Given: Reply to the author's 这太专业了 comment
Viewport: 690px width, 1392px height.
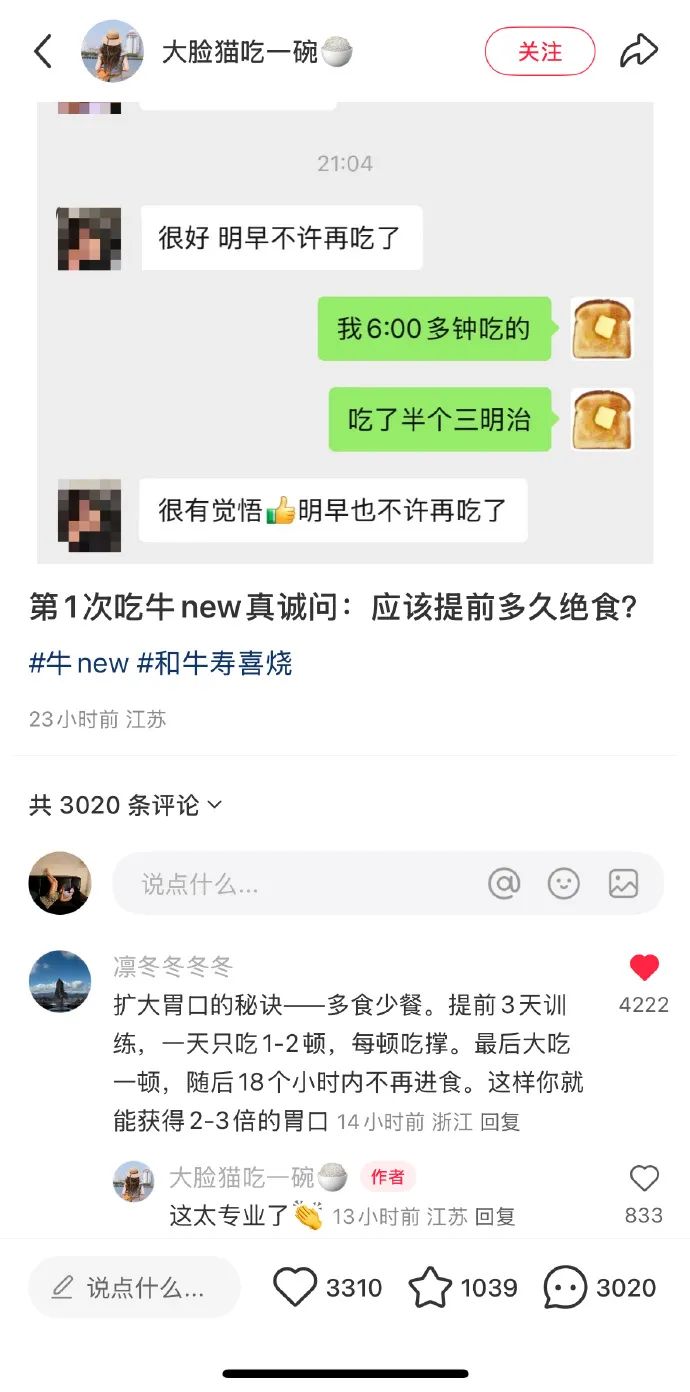Looking at the screenshot, I should click(x=494, y=1216).
